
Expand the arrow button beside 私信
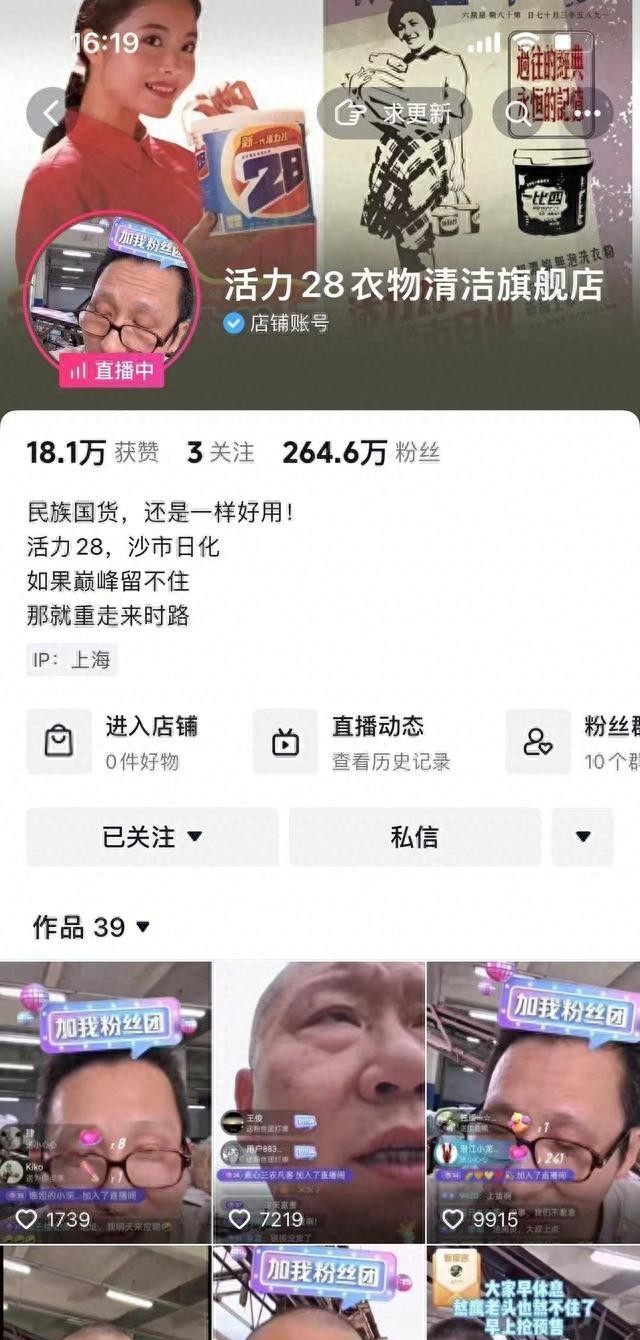pyautogui.click(x=582, y=837)
